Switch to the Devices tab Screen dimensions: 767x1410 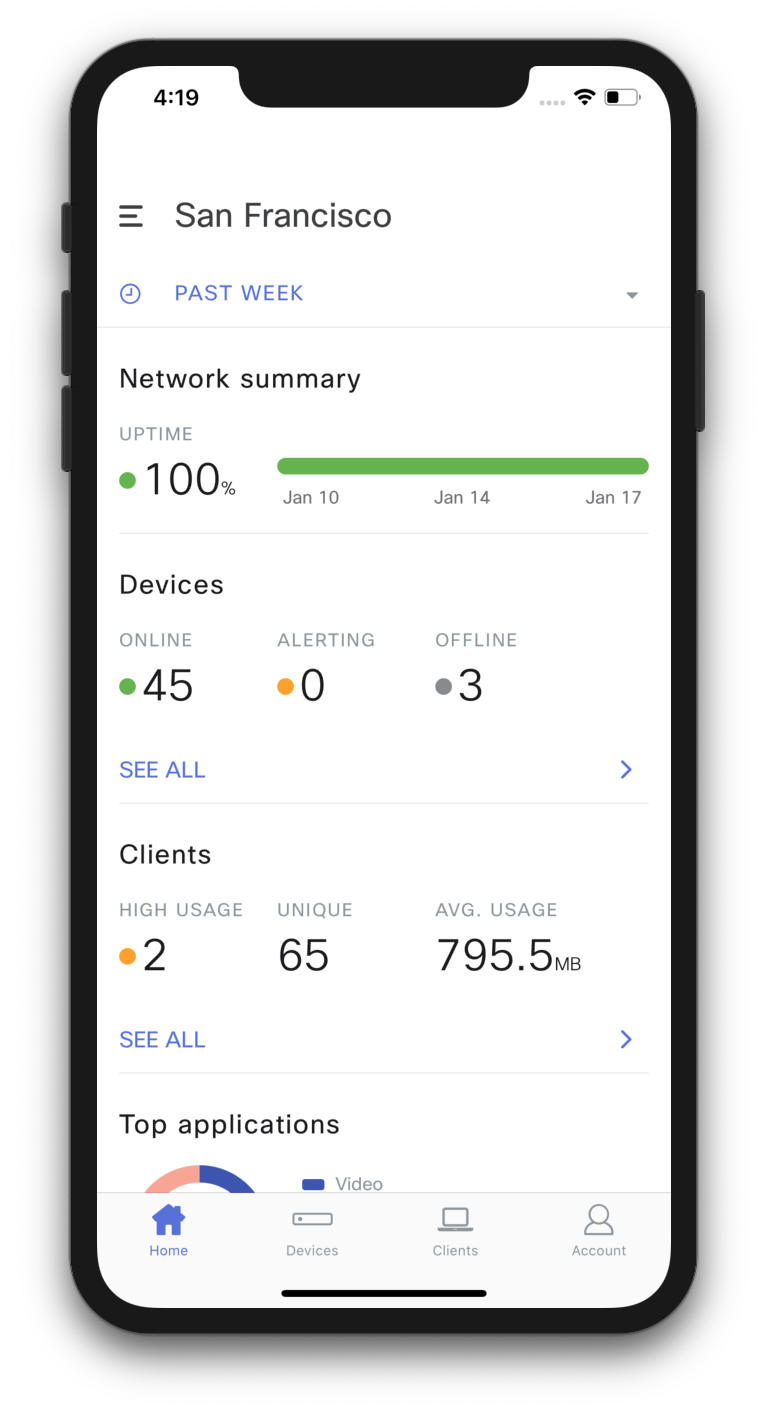coord(312,1231)
